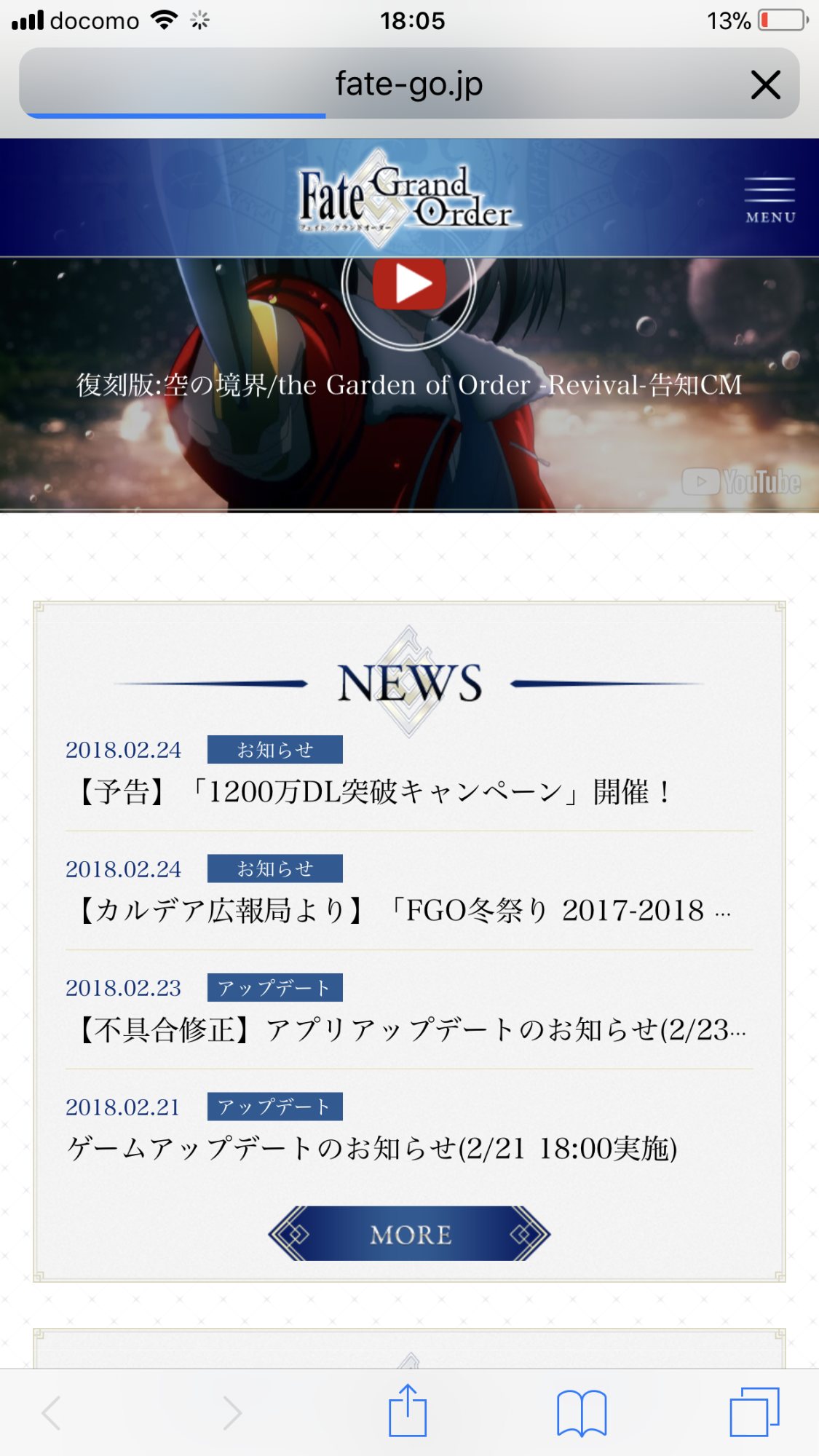Image resolution: width=819 pixels, height=1456 pixels.
Task: Open the 1200万DL突破キャンペーン news item
Action: [409, 772]
